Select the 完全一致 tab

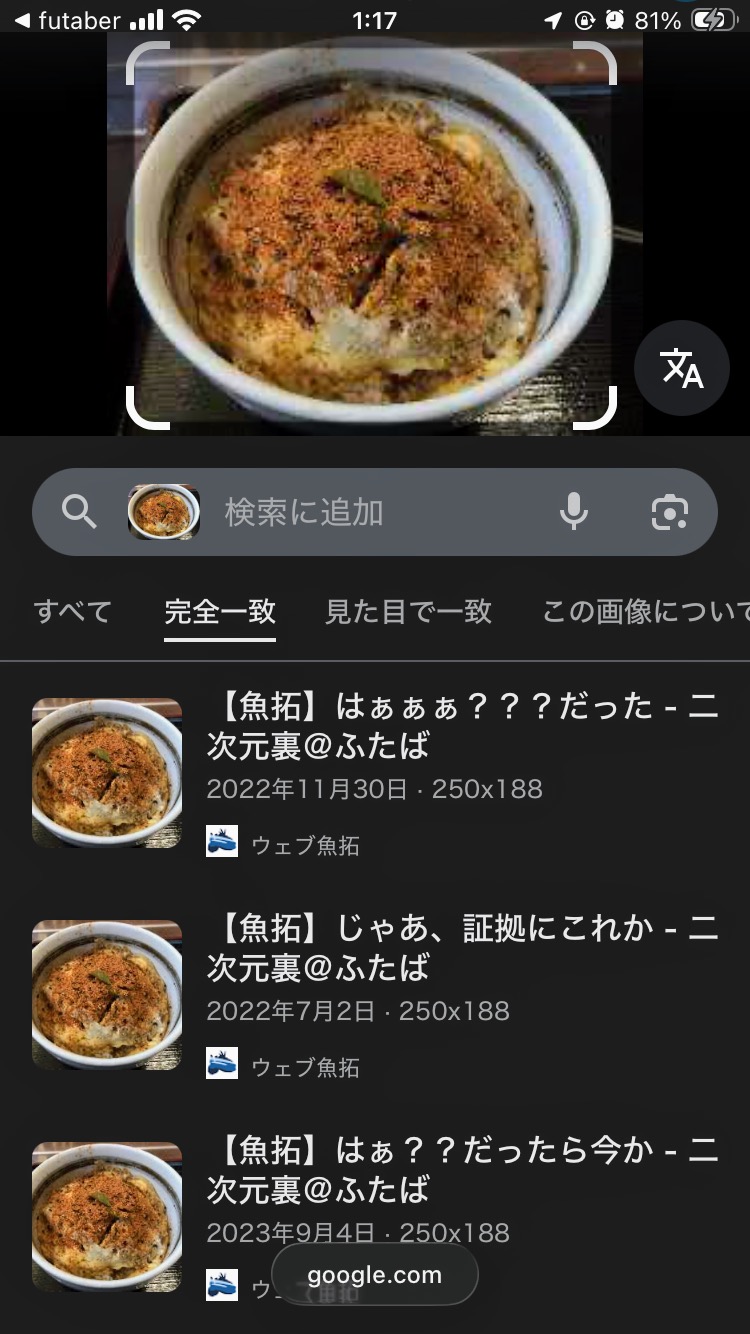click(220, 611)
